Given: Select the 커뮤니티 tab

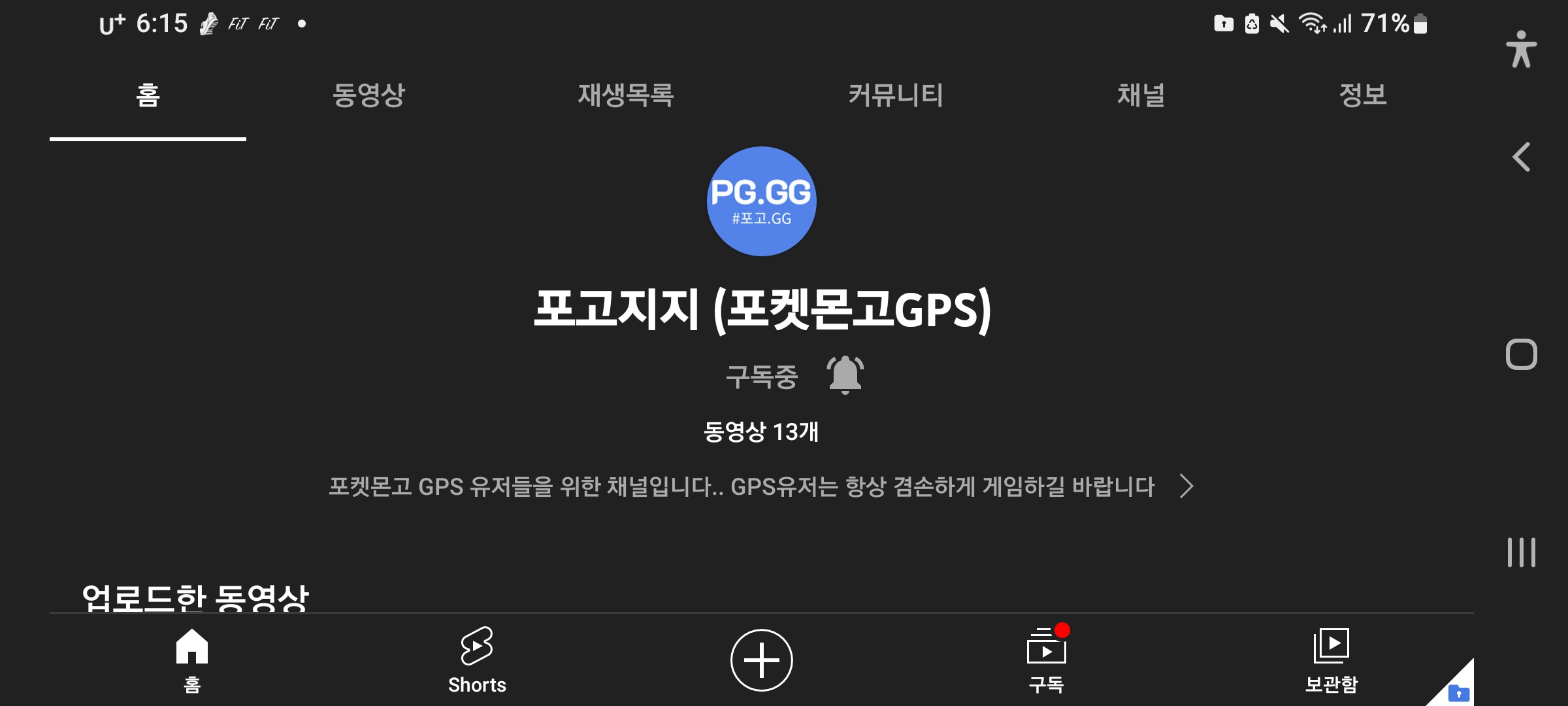Looking at the screenshot, I should pyautogui.click(x=895, y=95).
